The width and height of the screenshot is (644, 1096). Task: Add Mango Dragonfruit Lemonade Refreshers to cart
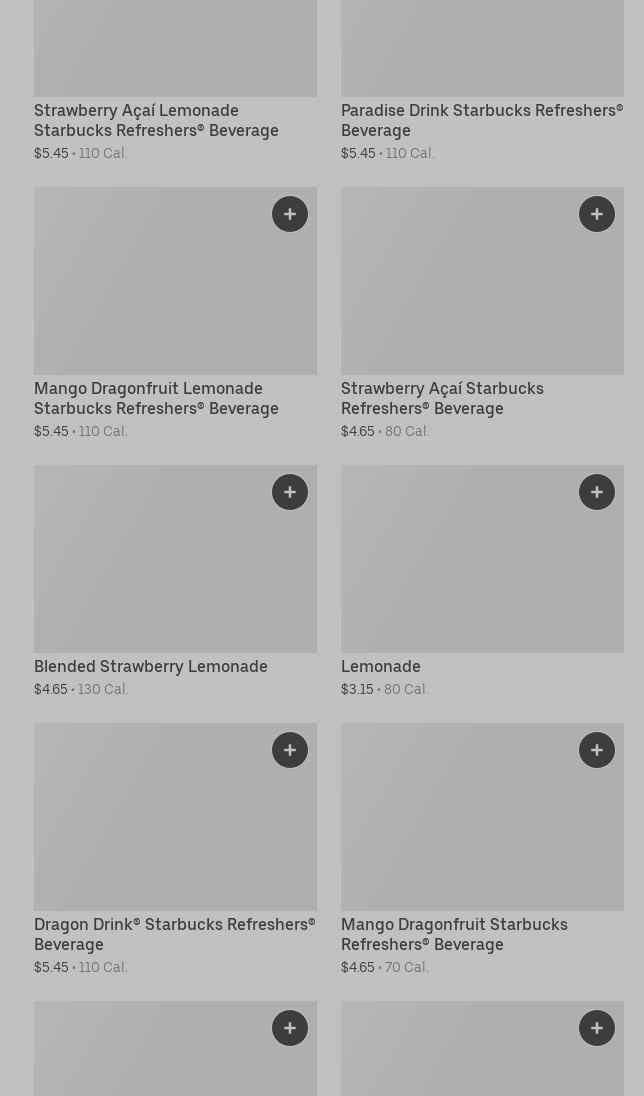pyautogui.click(x=290, y=214)
